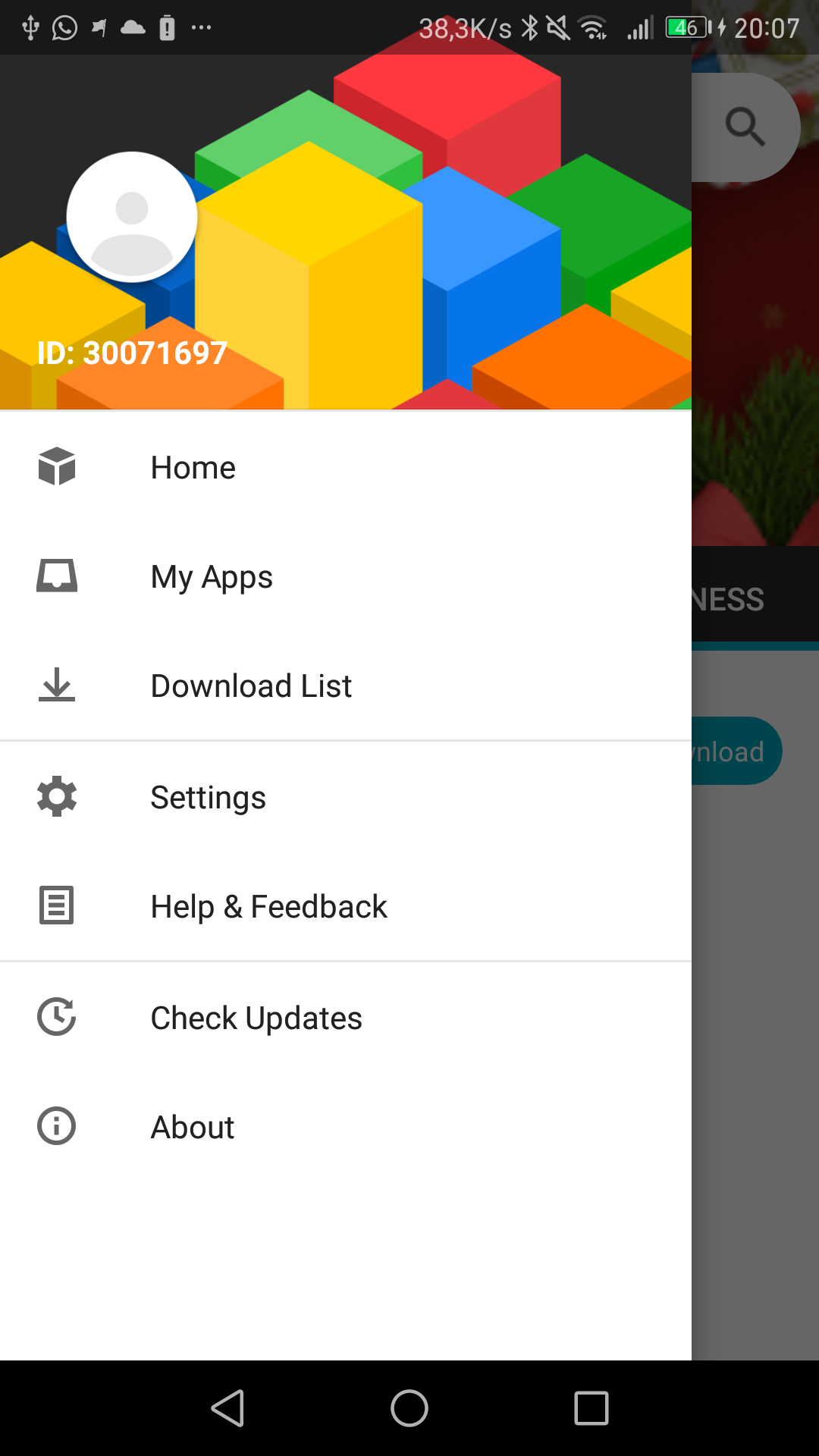Go back using system navigation
Viewport: 819px width, 1456px height.
pyautogui.click(x=227, y=1408)
